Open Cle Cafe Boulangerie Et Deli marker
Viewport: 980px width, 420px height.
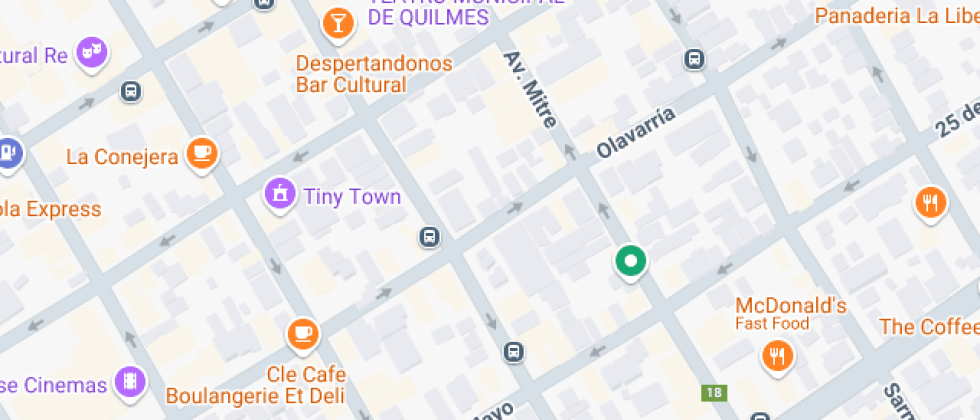pyautogui.click(x=303, y=334)
